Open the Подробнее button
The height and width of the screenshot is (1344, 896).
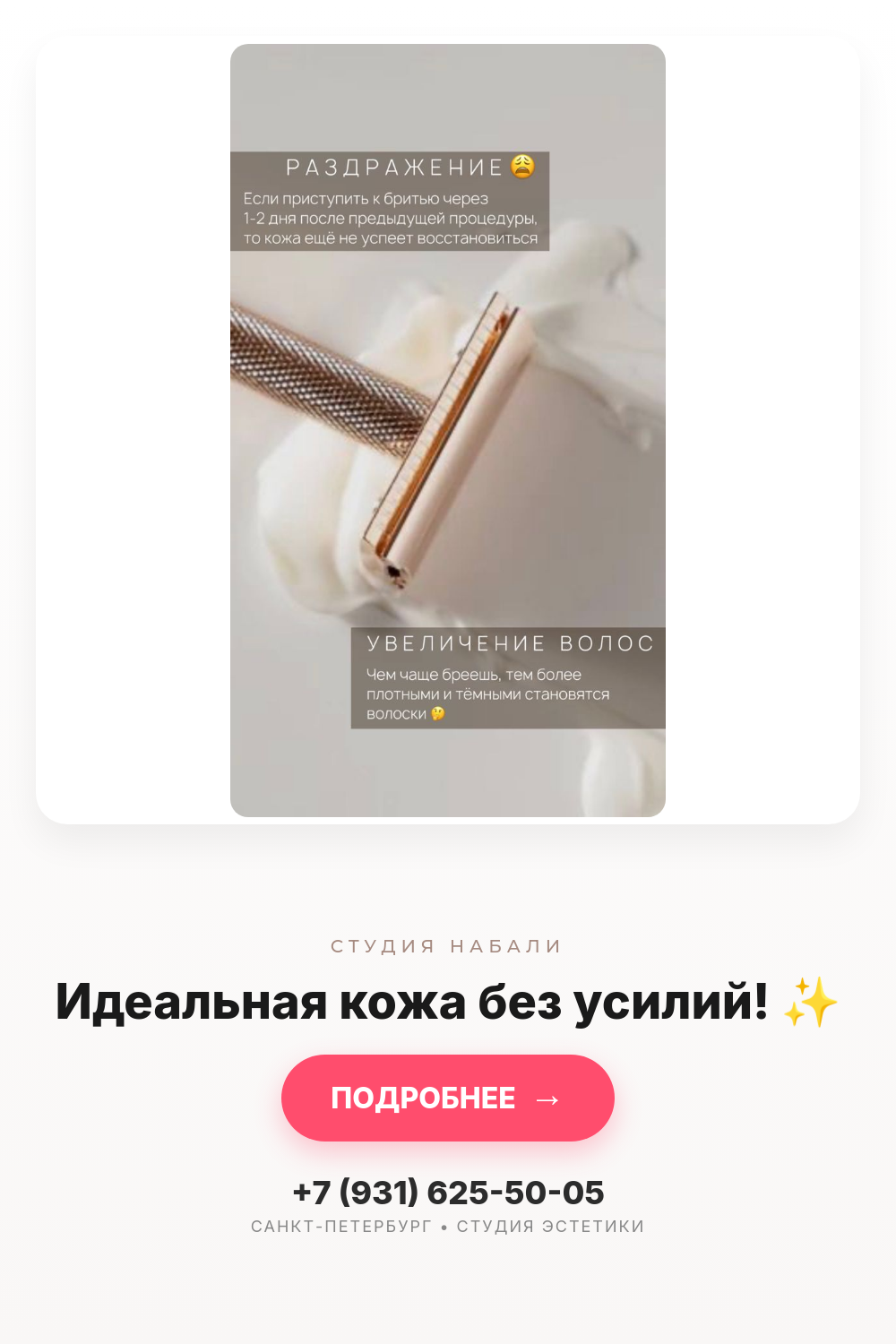tap(447, 1098)
